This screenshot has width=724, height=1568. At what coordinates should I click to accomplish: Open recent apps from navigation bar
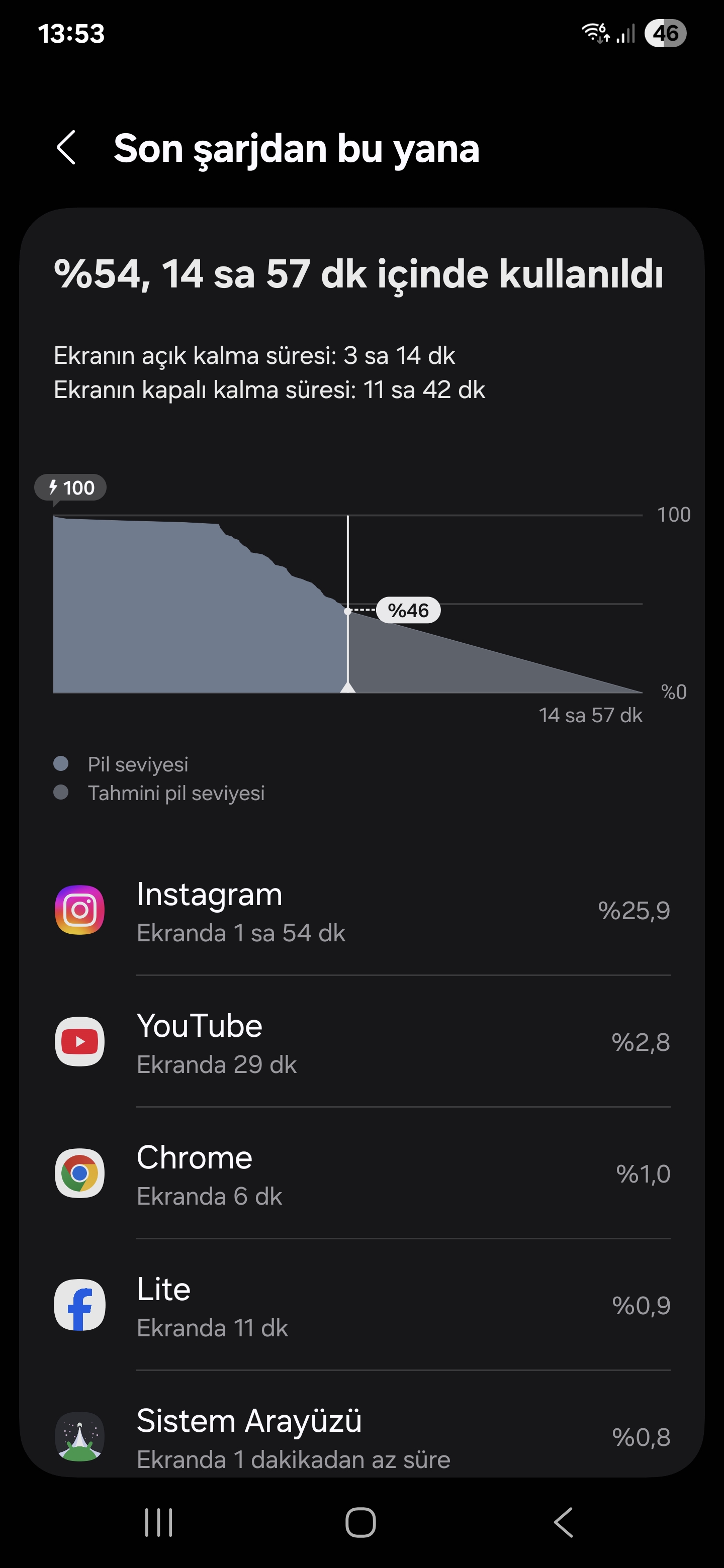pyautogui.click(x=158, y=1522)
